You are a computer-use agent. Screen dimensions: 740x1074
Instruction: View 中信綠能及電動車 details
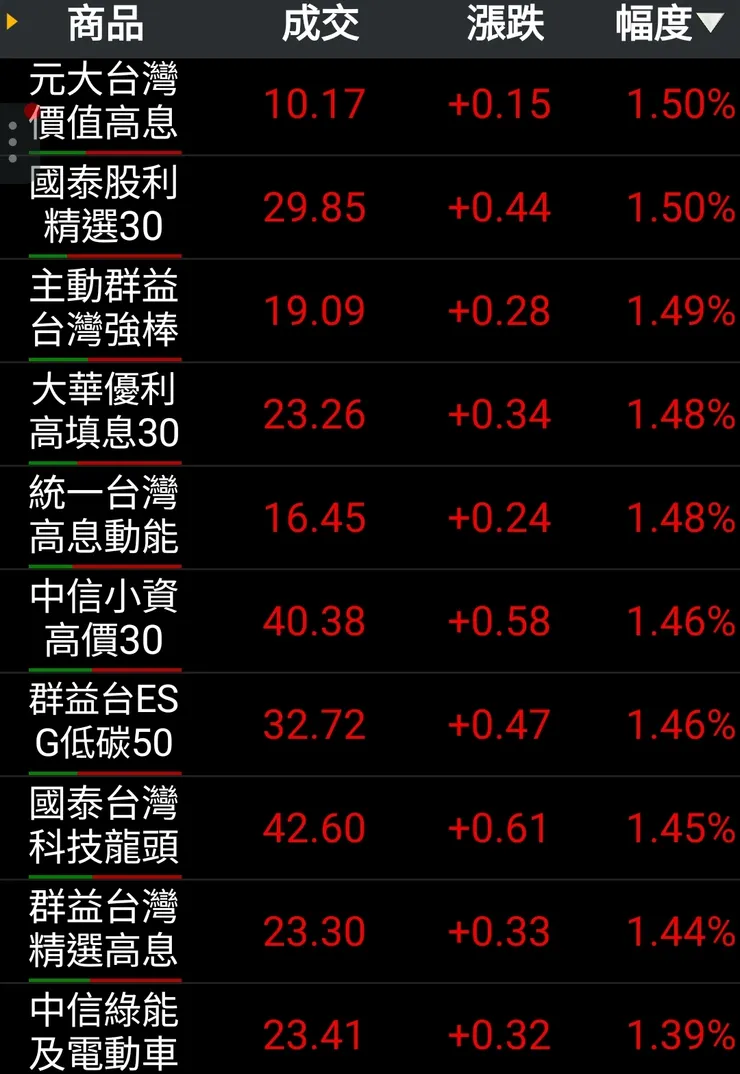(x=104, y=1032)
